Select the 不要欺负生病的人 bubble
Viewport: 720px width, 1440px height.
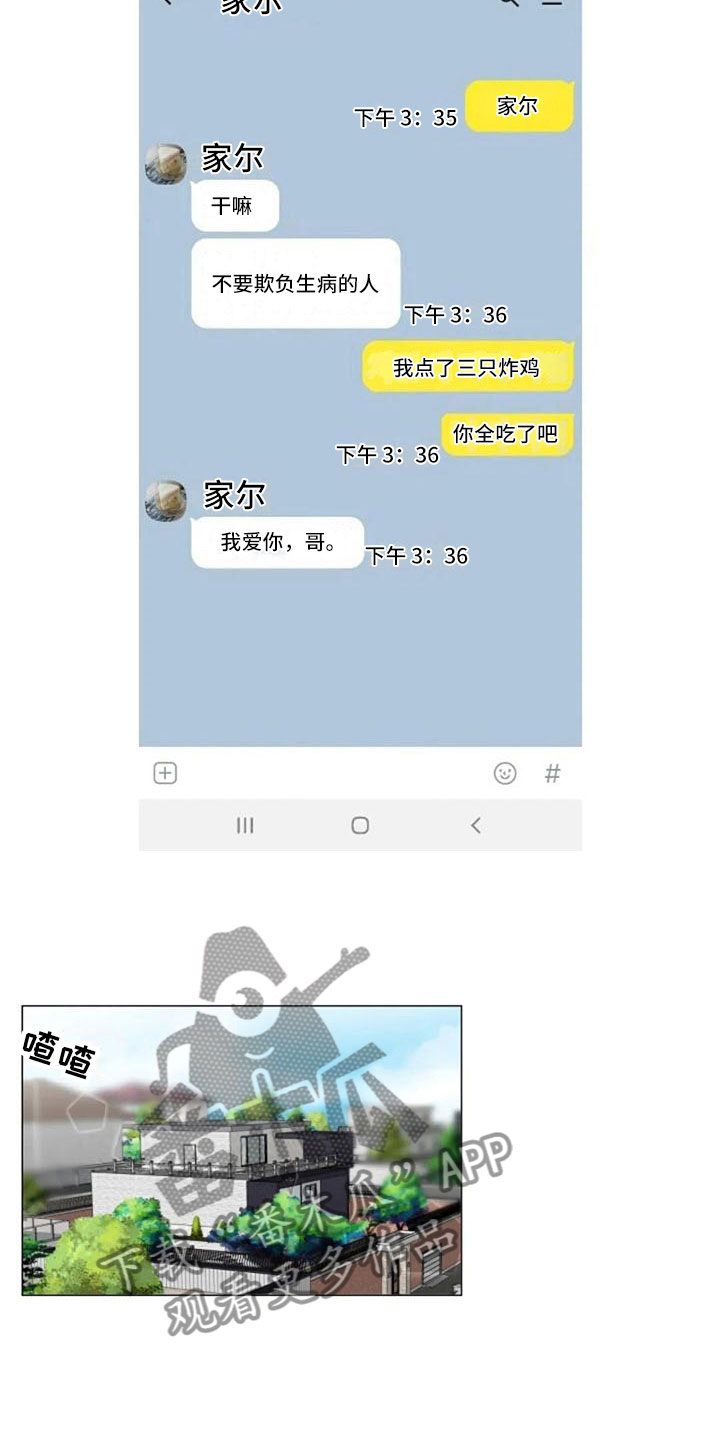click(x=295, y=282)
